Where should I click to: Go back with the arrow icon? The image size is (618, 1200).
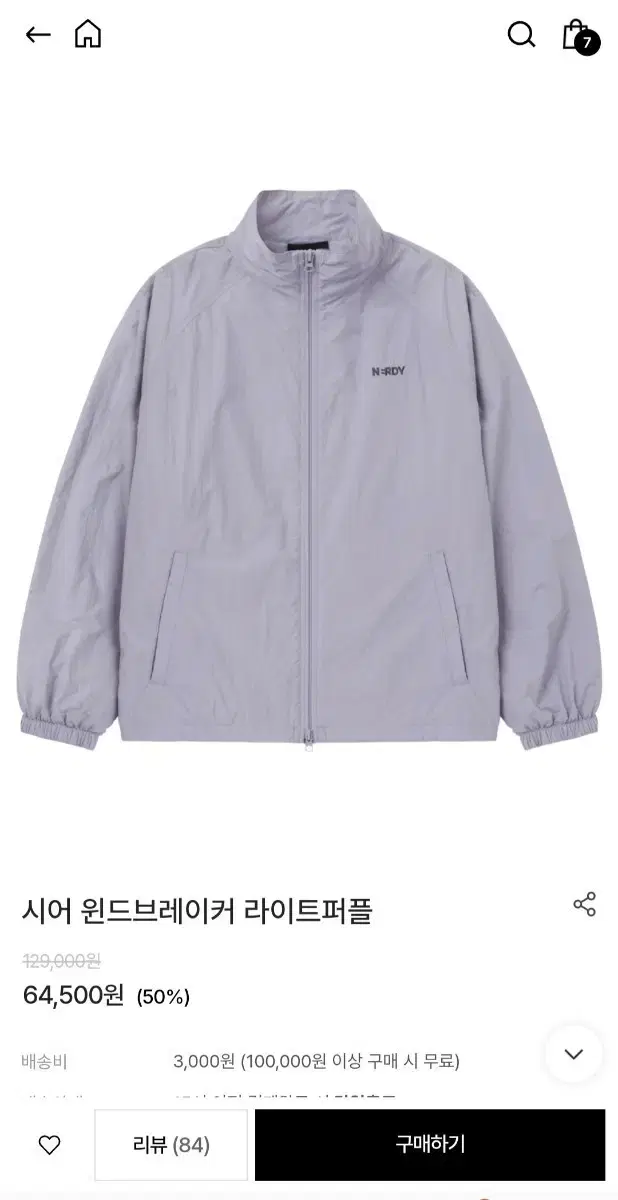coord(37,35)
